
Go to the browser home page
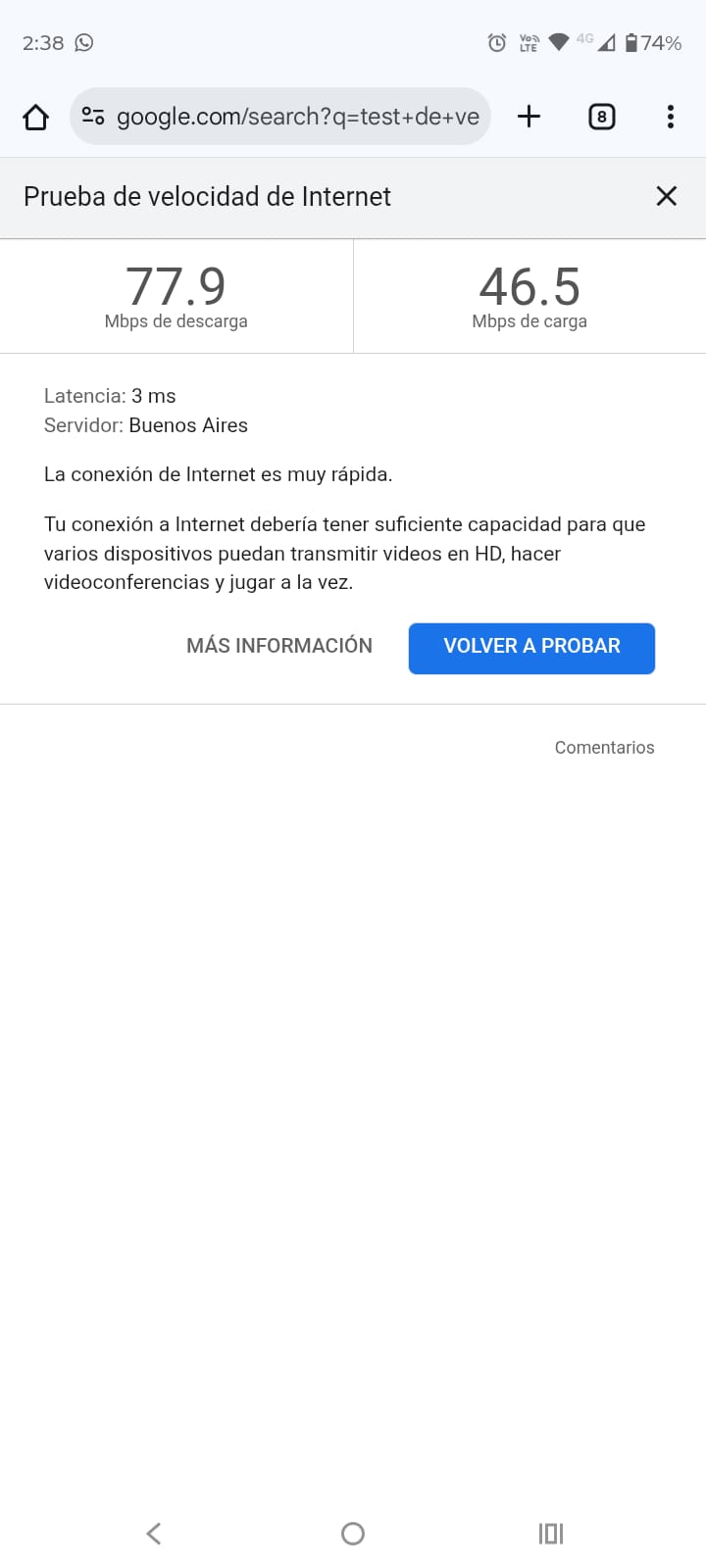[x=35, y=118]
